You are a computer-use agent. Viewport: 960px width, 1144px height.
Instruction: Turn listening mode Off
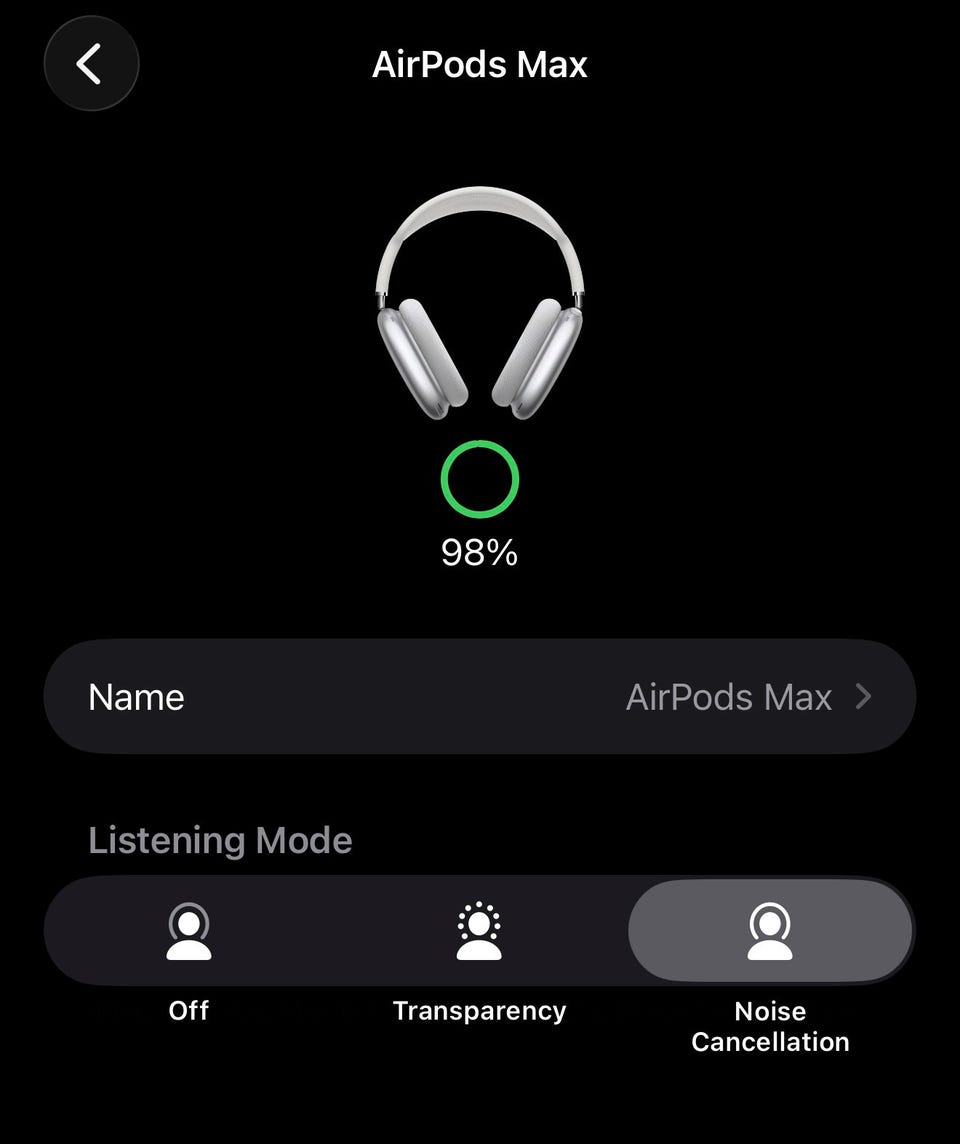coord(189,932)
